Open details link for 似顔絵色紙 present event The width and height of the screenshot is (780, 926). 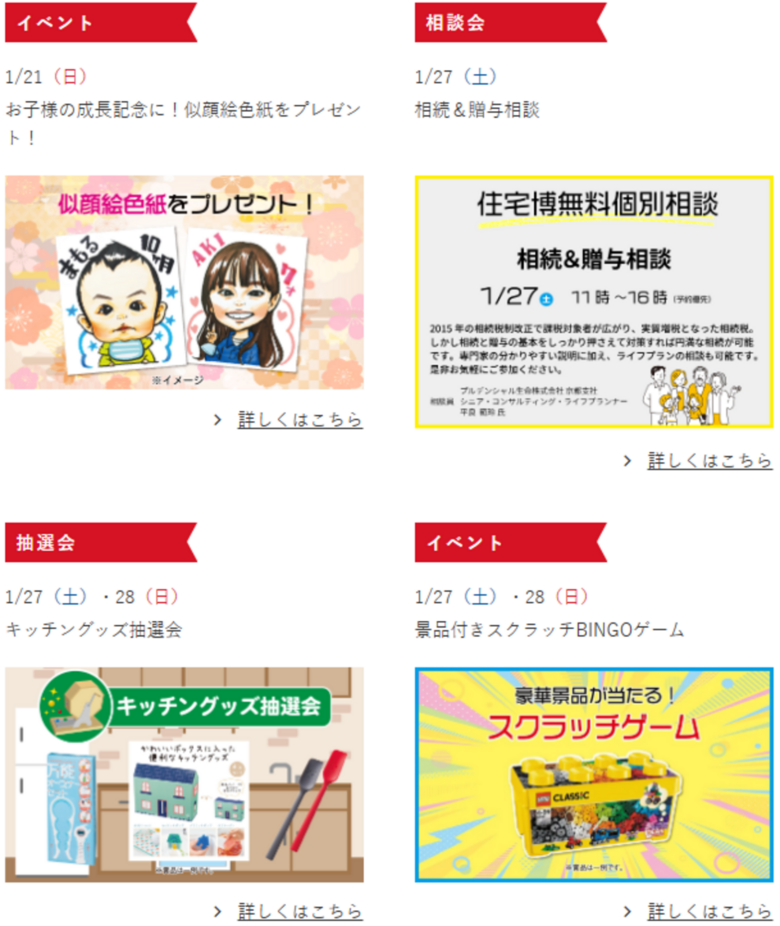point(300,420)
